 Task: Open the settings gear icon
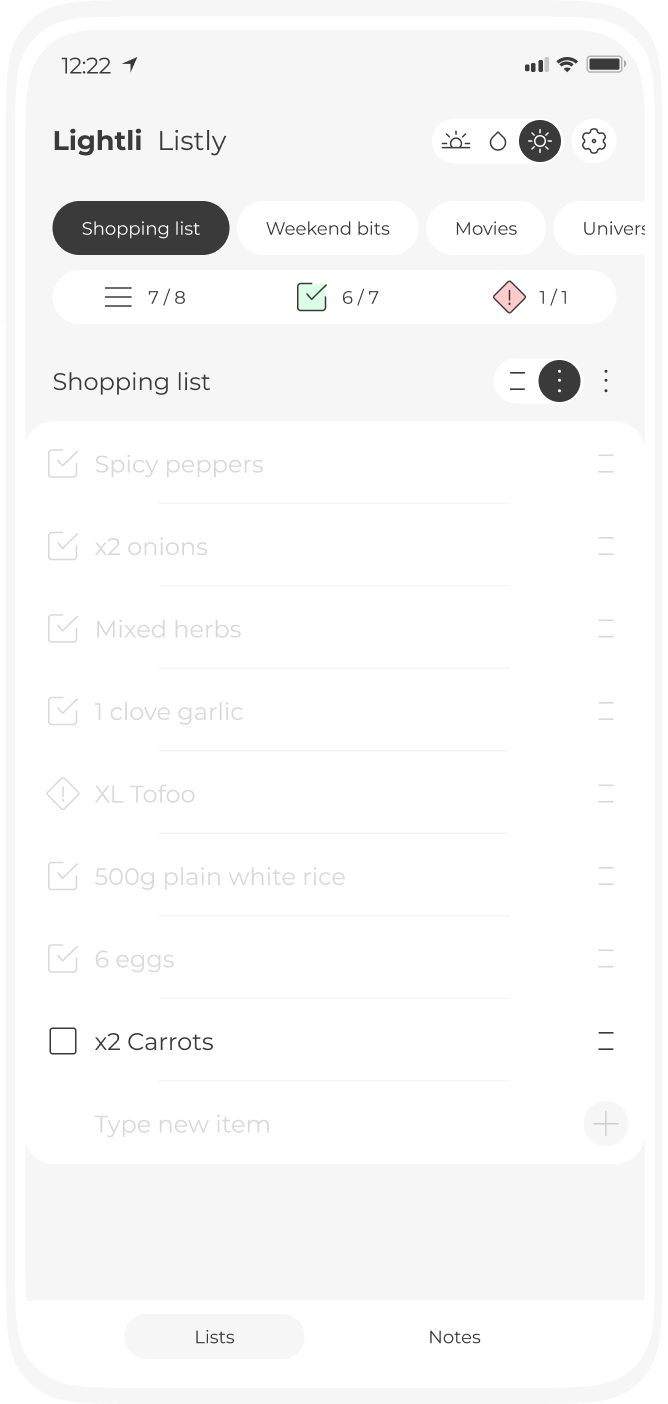[594, 141]
